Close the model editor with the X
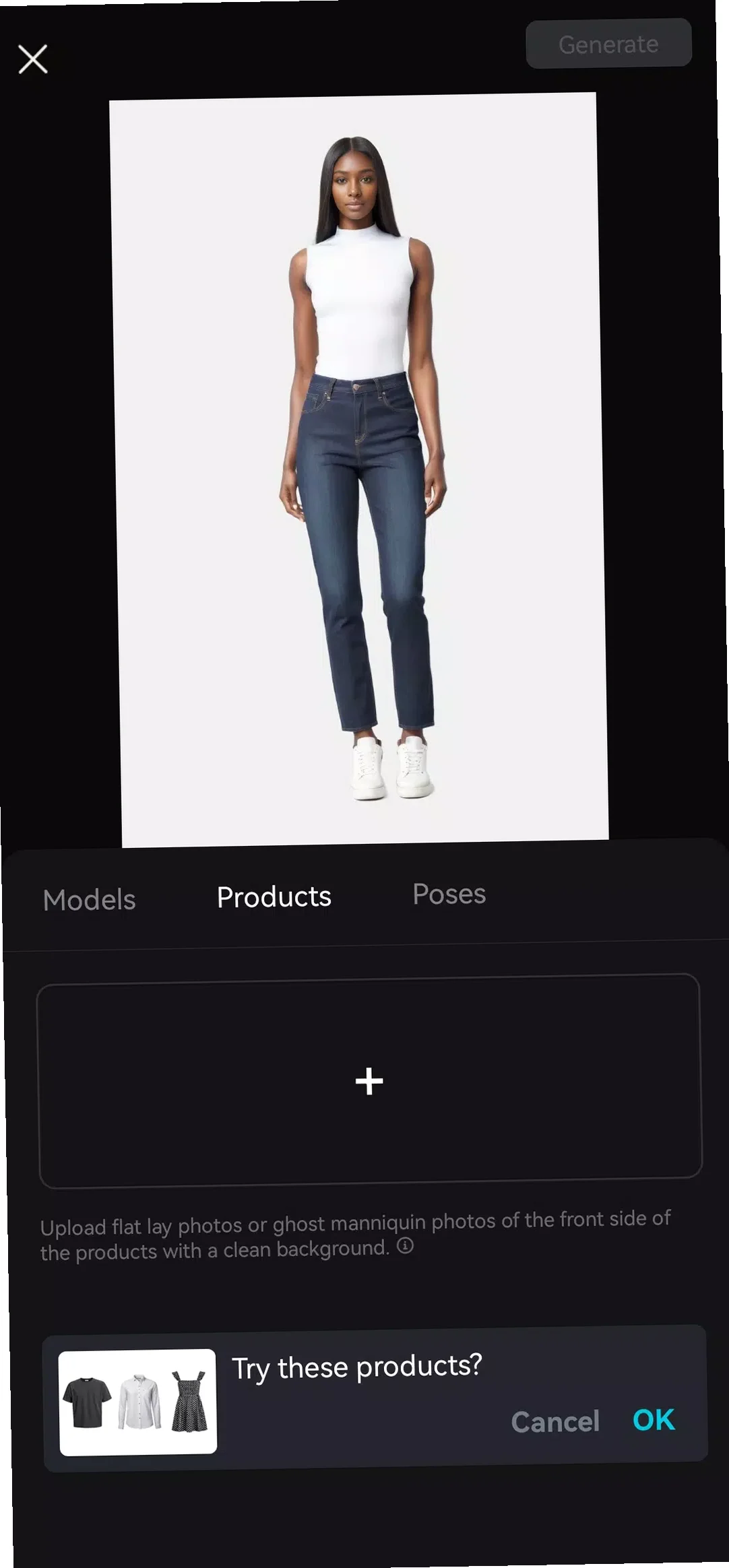Image resolution: width=729 pixels, height=1568 pixels. (x=32, y=59)
